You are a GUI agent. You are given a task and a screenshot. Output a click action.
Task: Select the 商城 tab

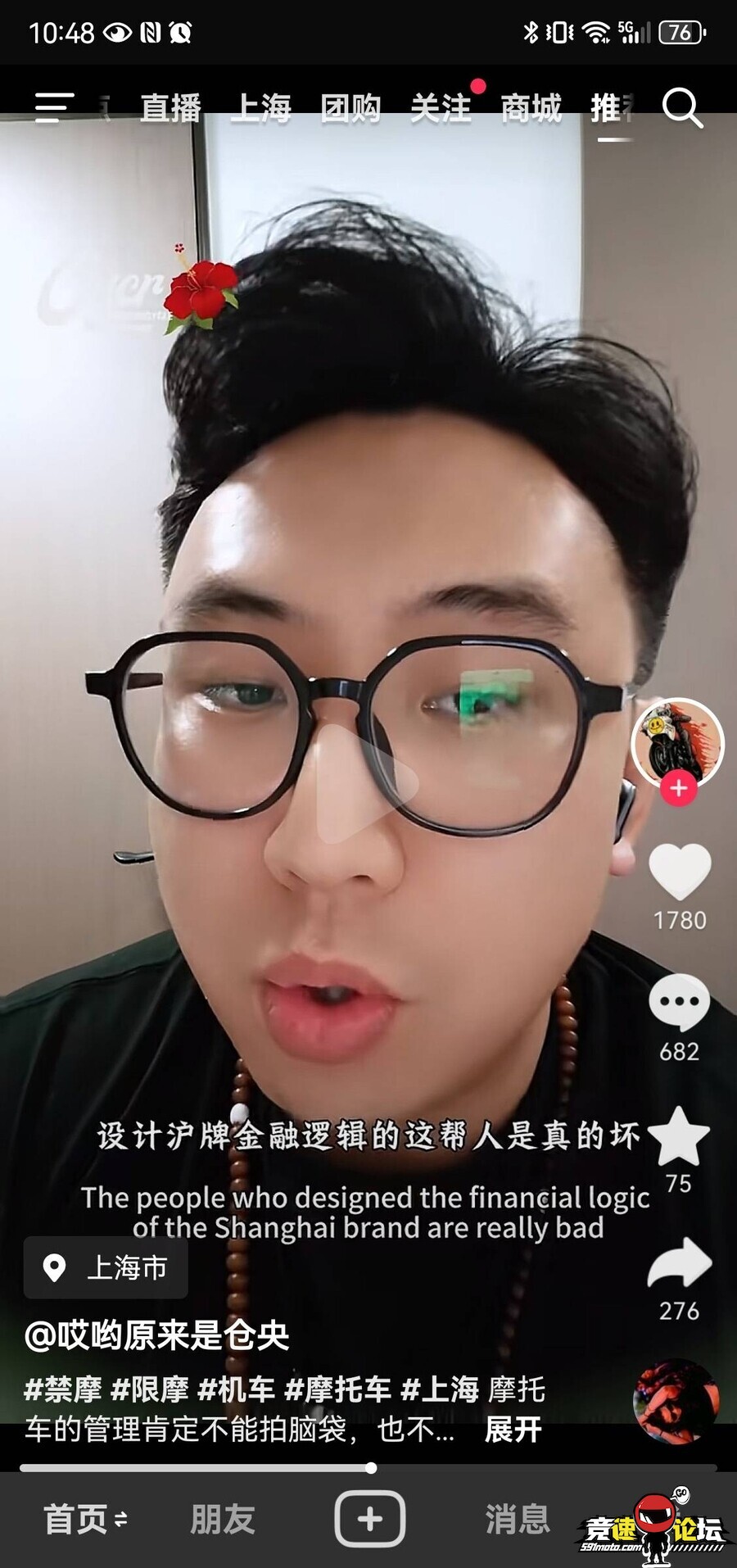coord(531,108)
